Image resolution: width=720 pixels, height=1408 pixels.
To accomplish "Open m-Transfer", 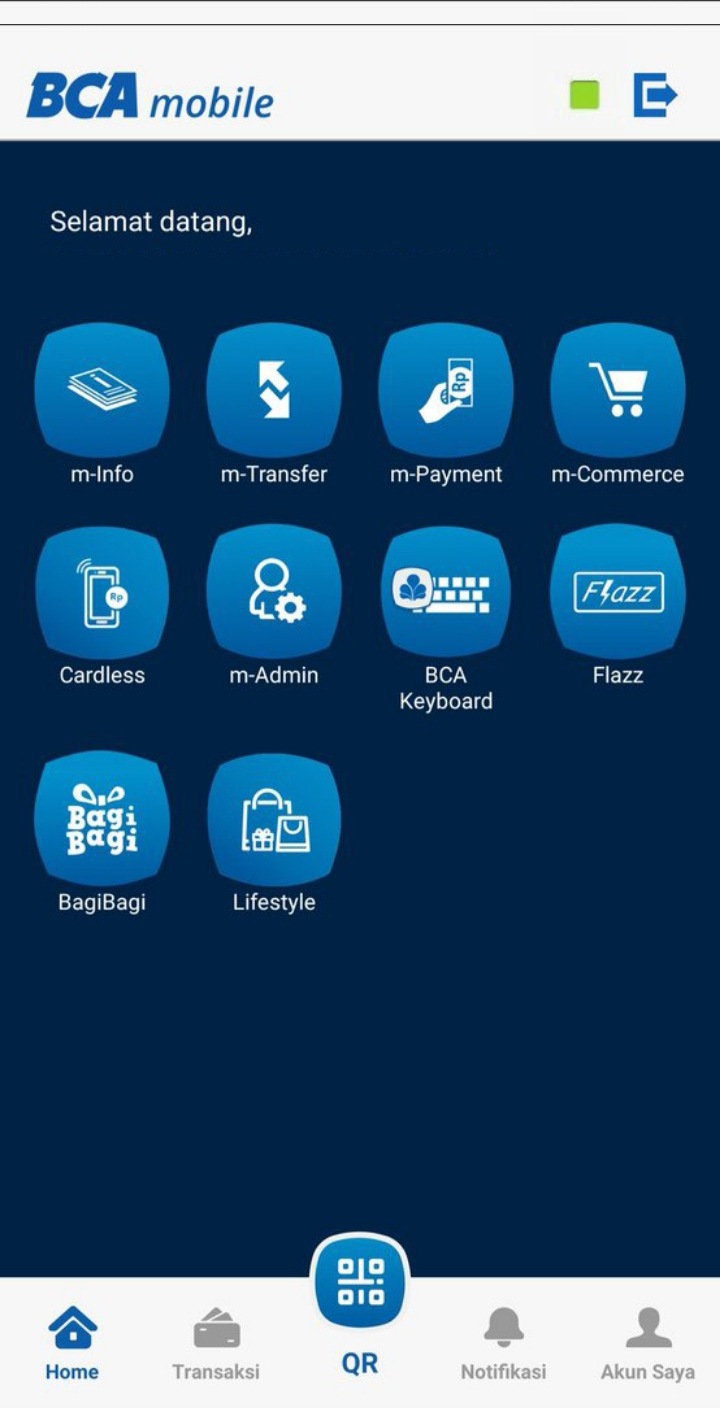I will (274, 390).
